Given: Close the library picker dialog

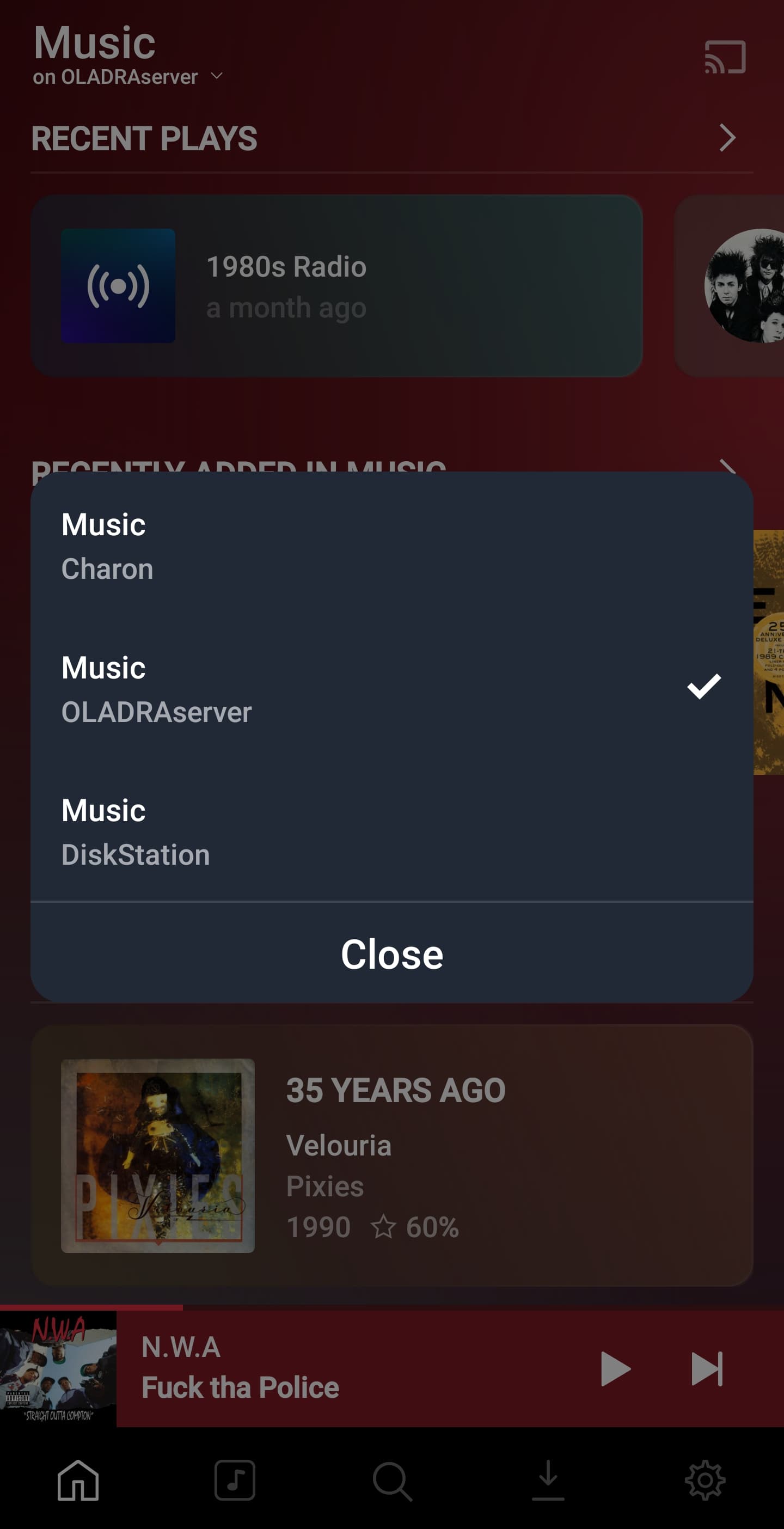Looking at the screenshot, I should point(391,954).
